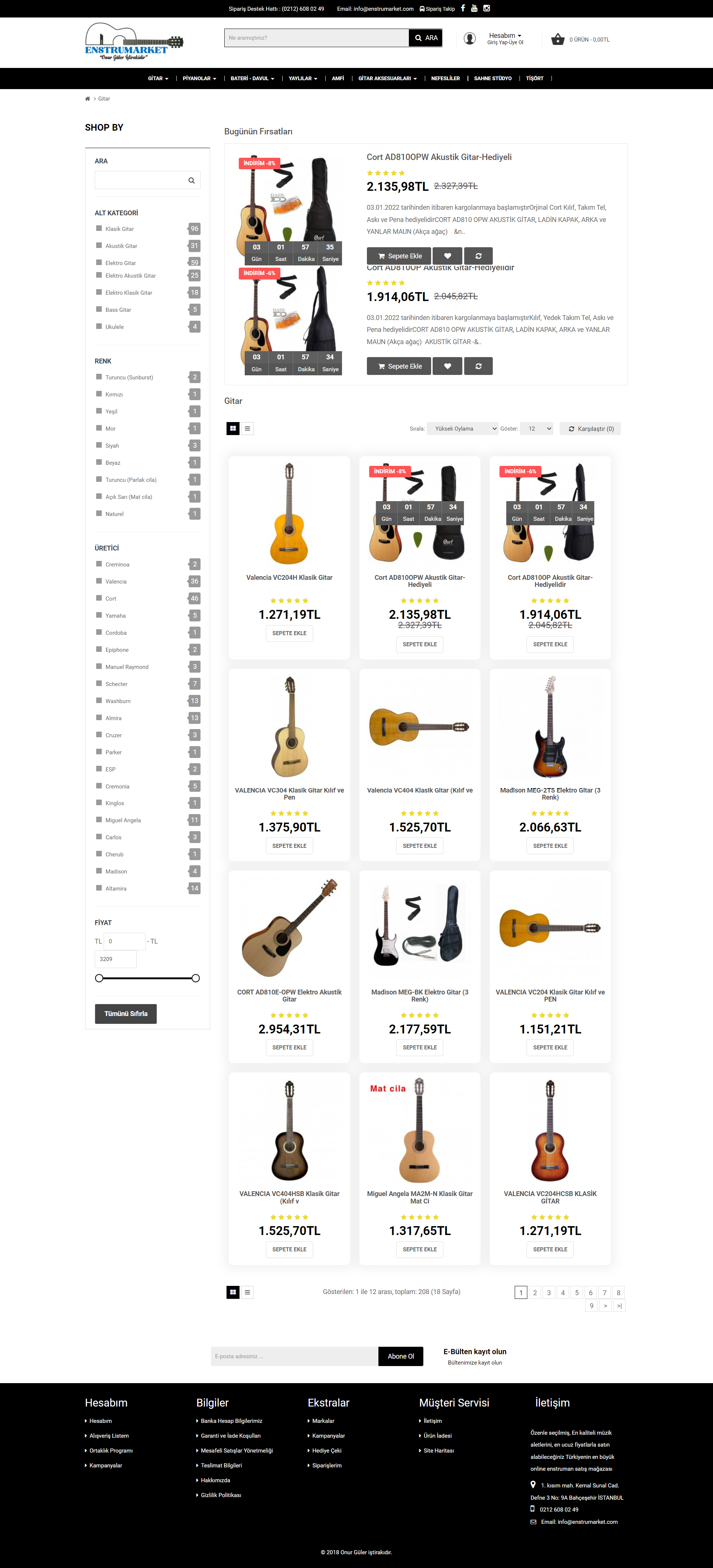Open the Gizlilik Politikası footer link
The height and width of the screenshot is (1568, 713).
(x=221, y=1495)
